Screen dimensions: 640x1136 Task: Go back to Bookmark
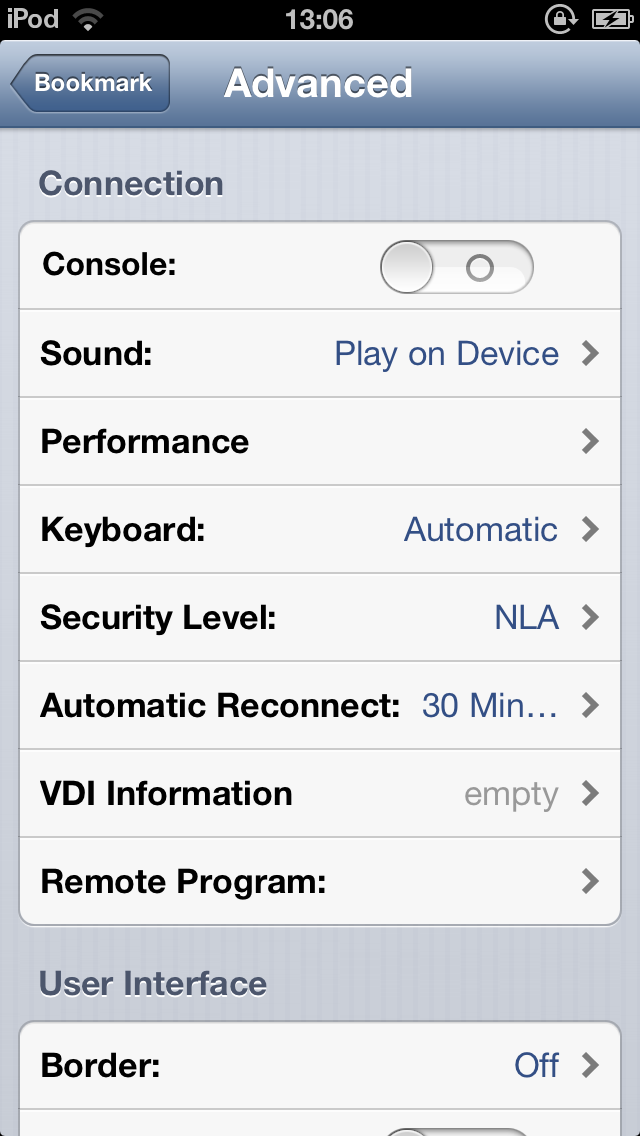pyautogui.click(x=92, y=83)
